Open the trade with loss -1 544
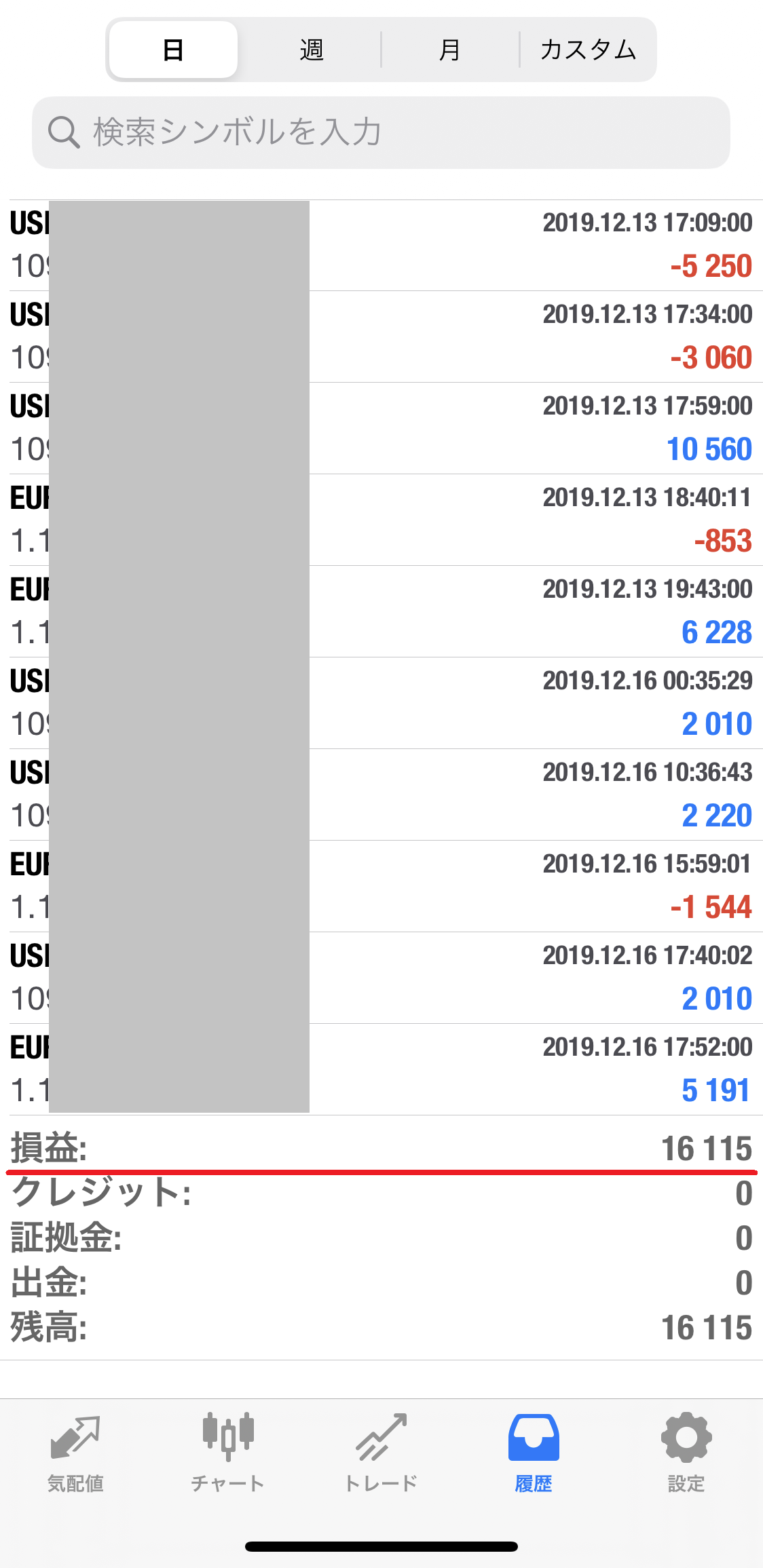The width and height of the screenshot is (763, 1568). click(381, 887)
